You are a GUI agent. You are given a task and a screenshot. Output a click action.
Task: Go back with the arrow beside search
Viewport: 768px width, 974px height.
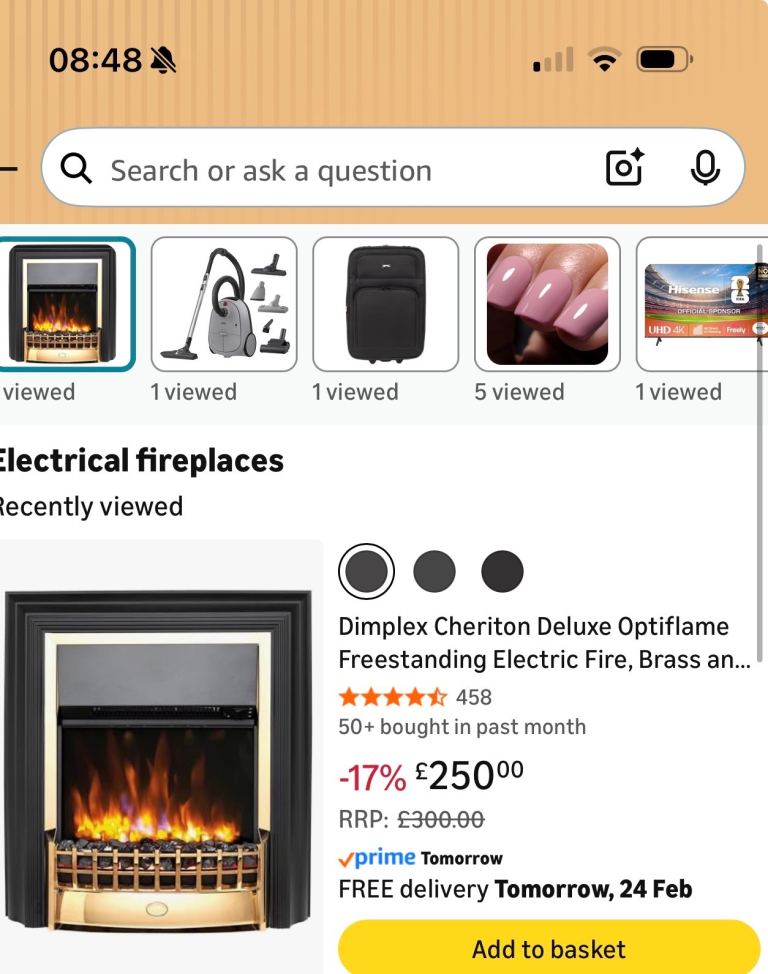tap(8, 170)
